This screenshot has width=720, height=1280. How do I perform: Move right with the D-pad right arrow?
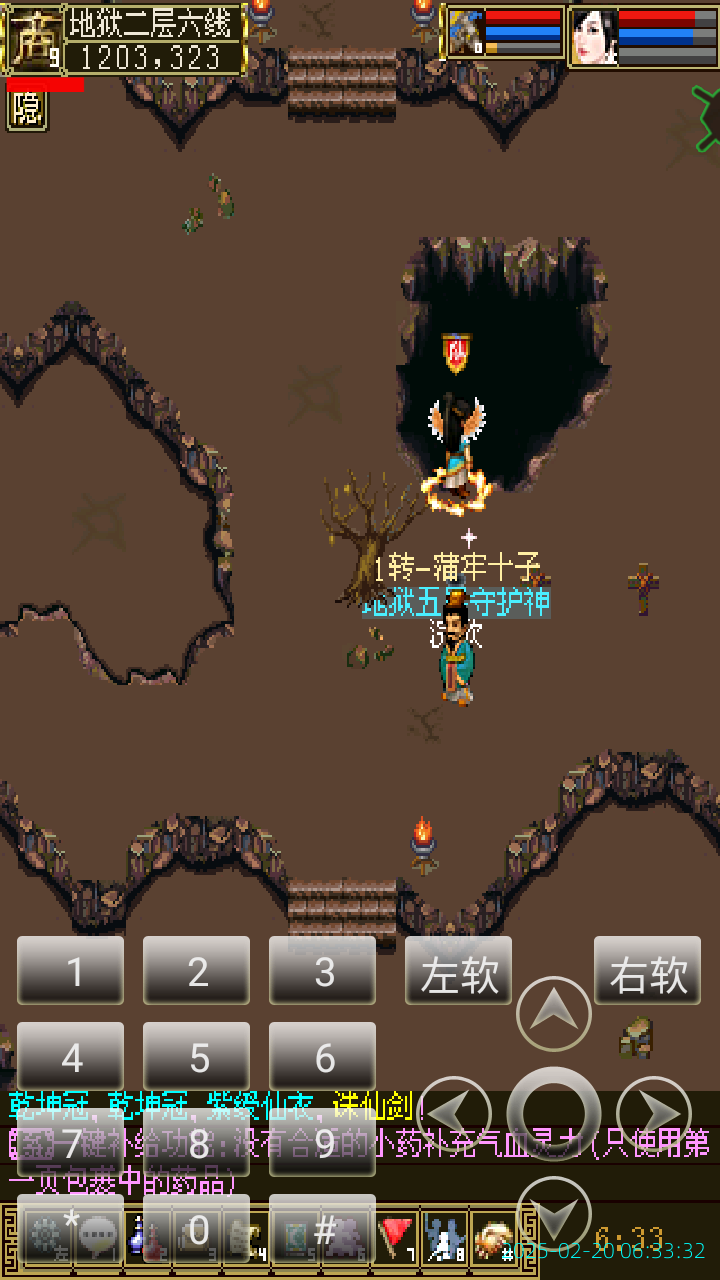coord(654,1113)
